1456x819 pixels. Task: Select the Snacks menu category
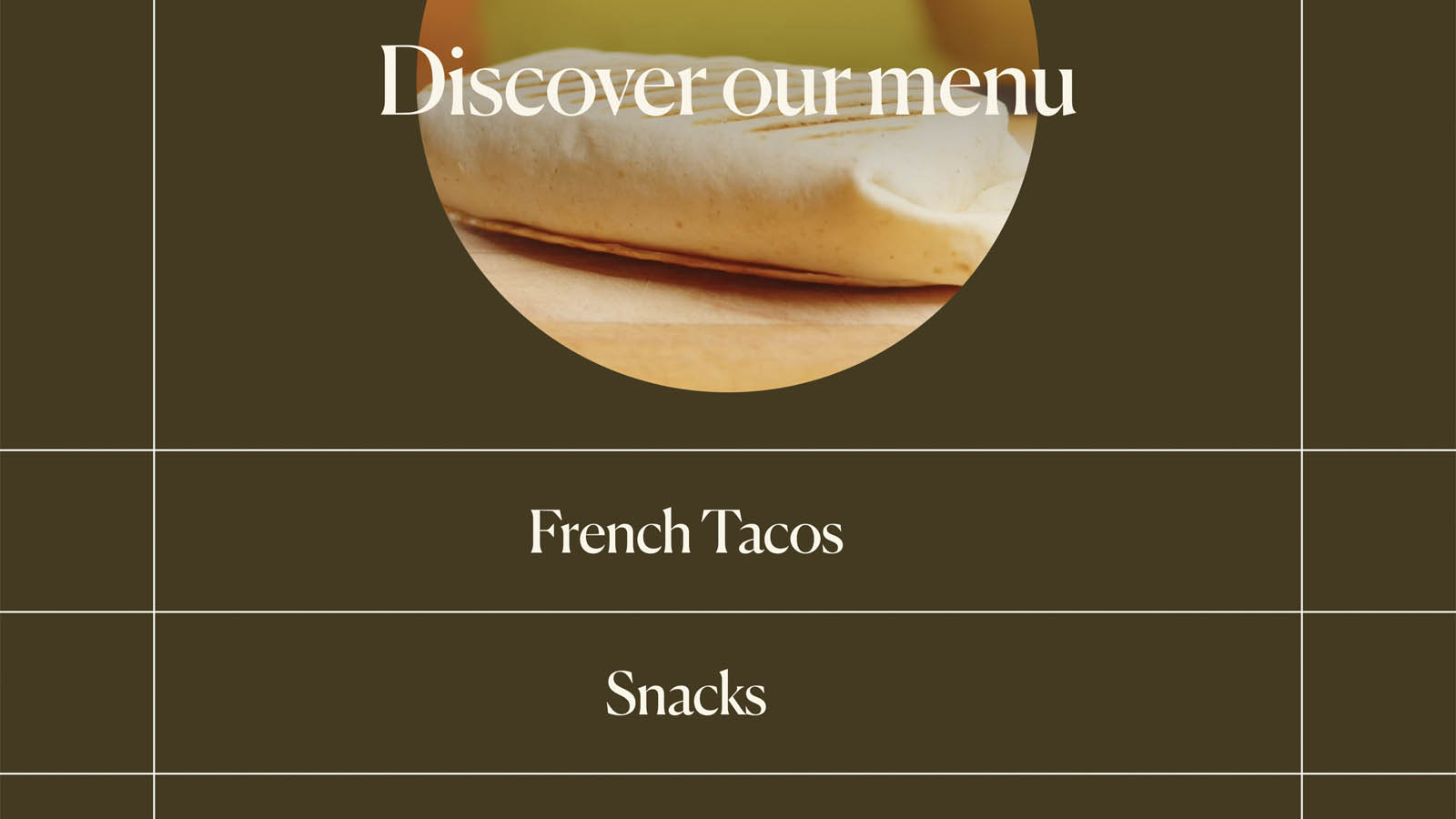point(686,693)
